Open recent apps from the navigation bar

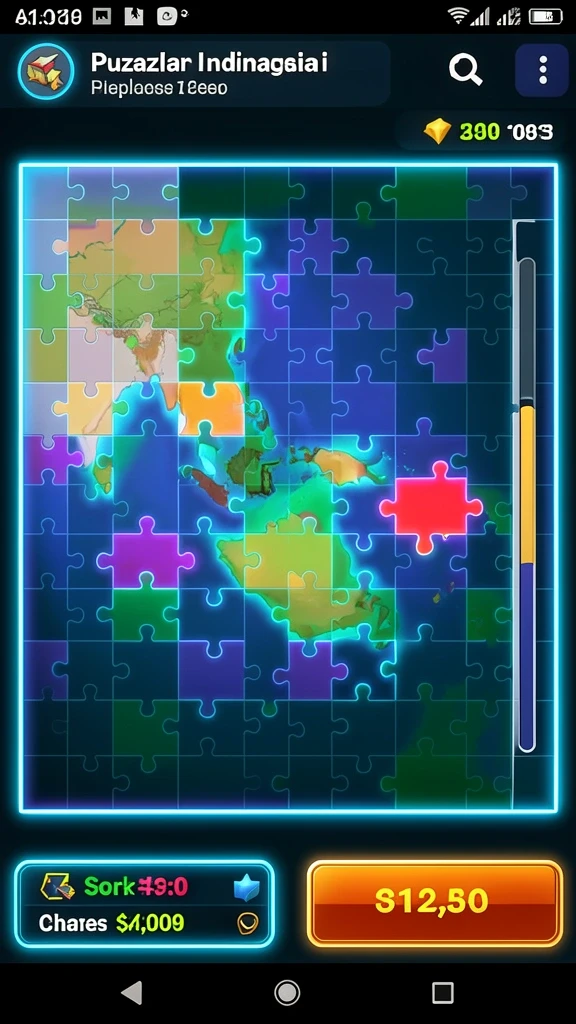pyautogui.click(x=443, y=993)
